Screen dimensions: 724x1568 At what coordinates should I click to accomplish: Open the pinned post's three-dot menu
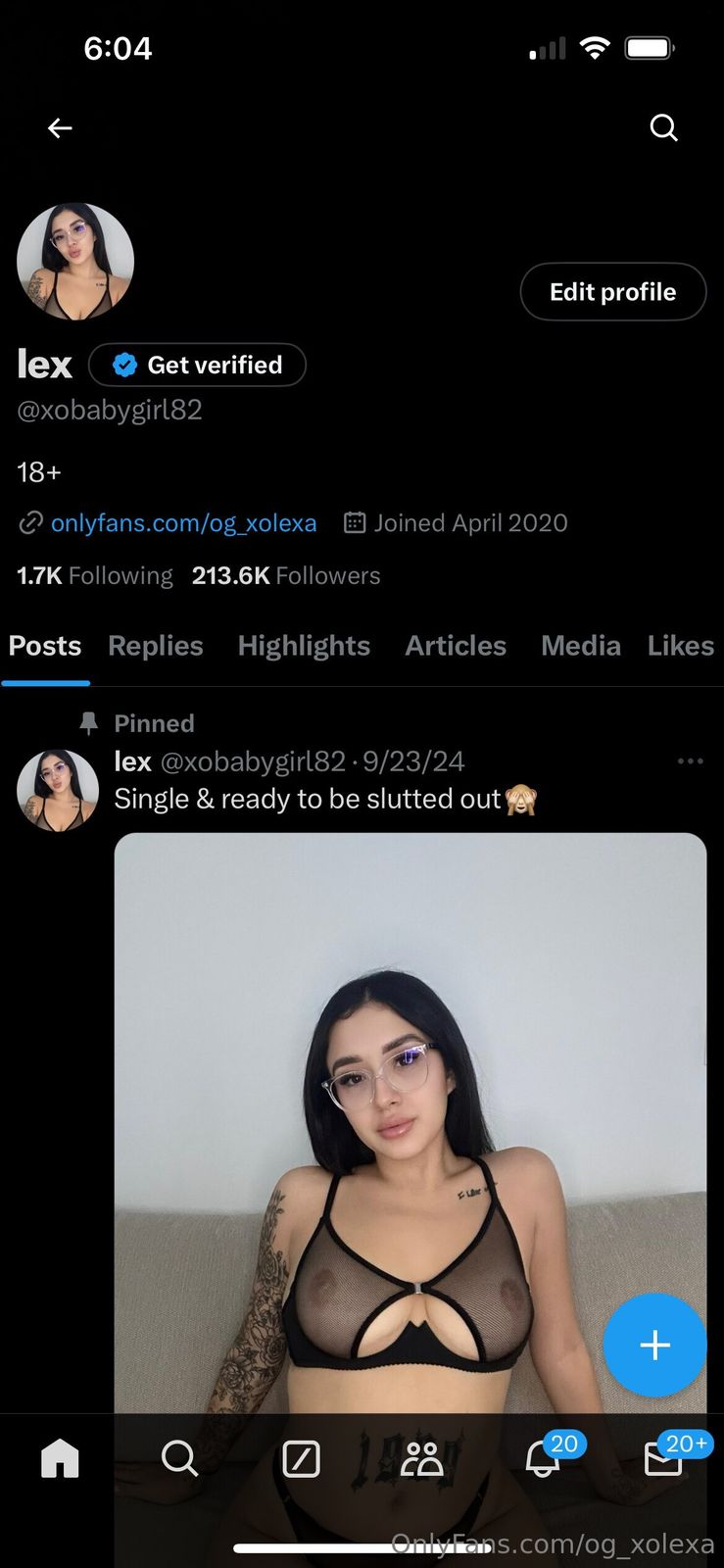click(x=690, y=761)
